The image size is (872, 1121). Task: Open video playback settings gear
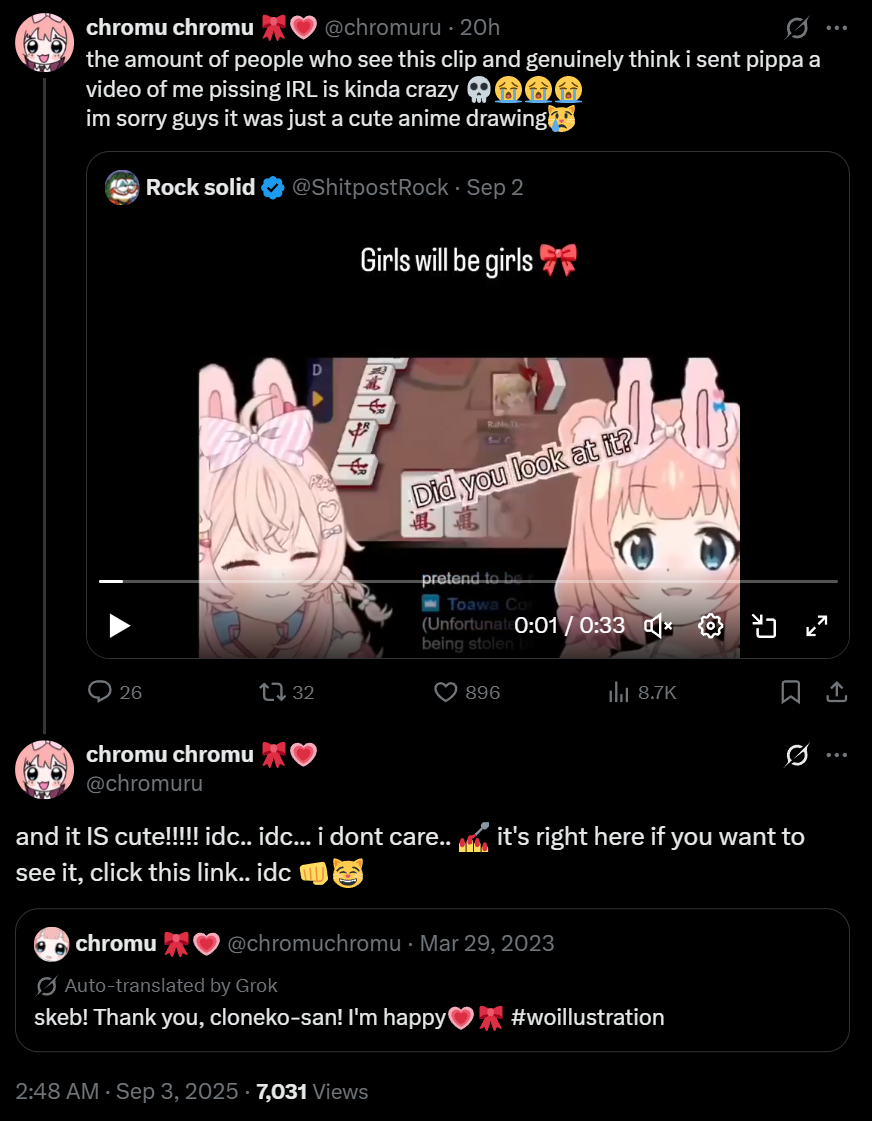[711, 626]
